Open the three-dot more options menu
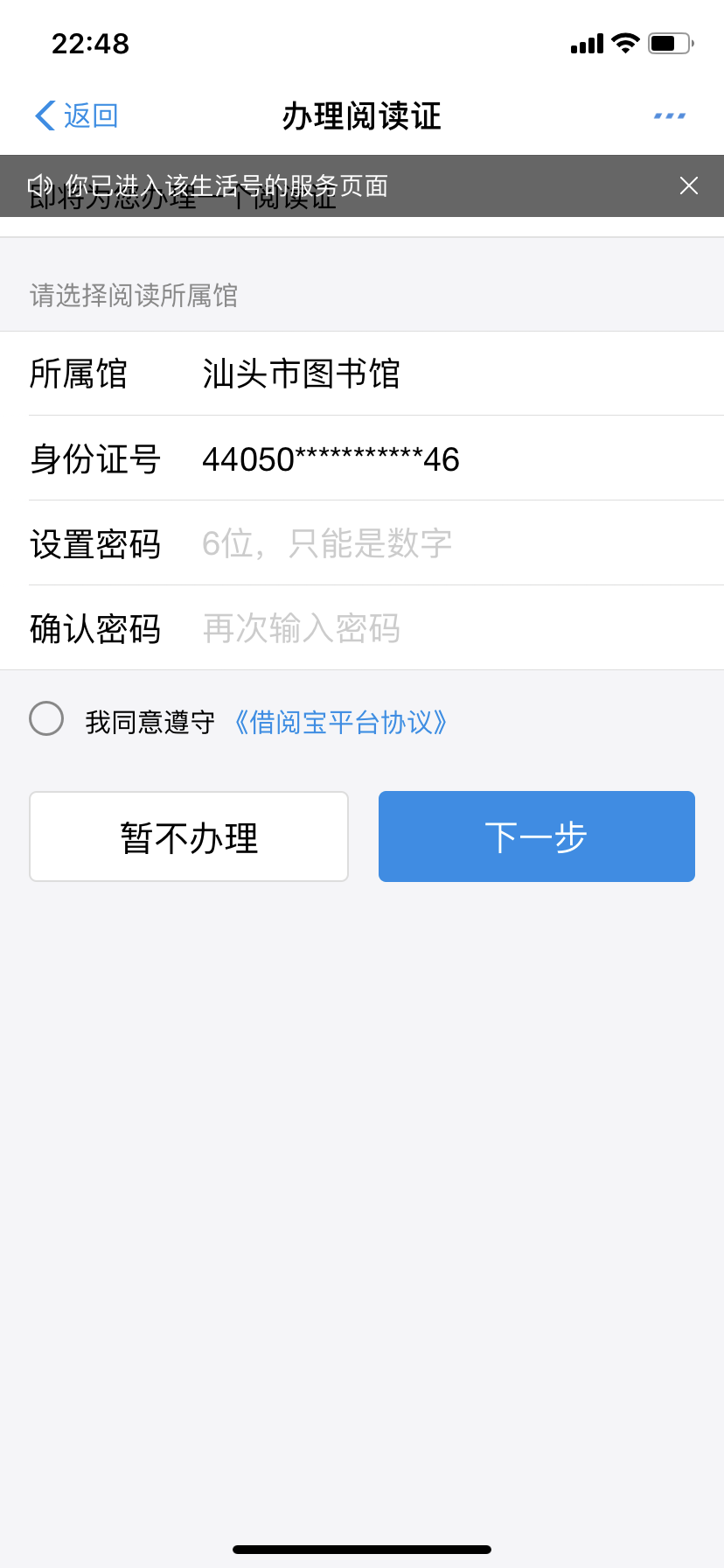The height and width of the screenshot is (1568, 724). click(669, 115)
